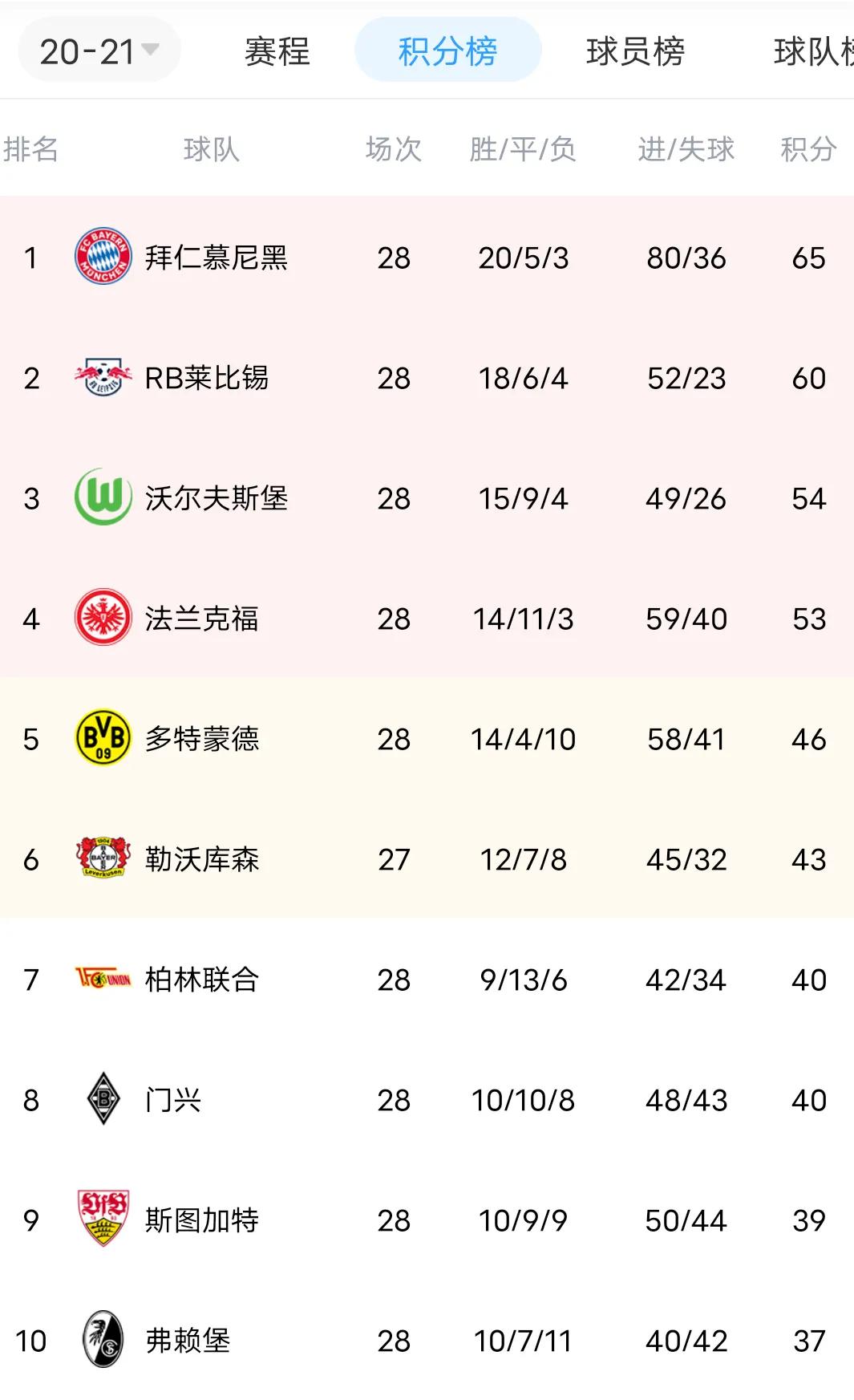Click the Bayern Munich club crest
854x1400 pixels.
click(104, 258)
